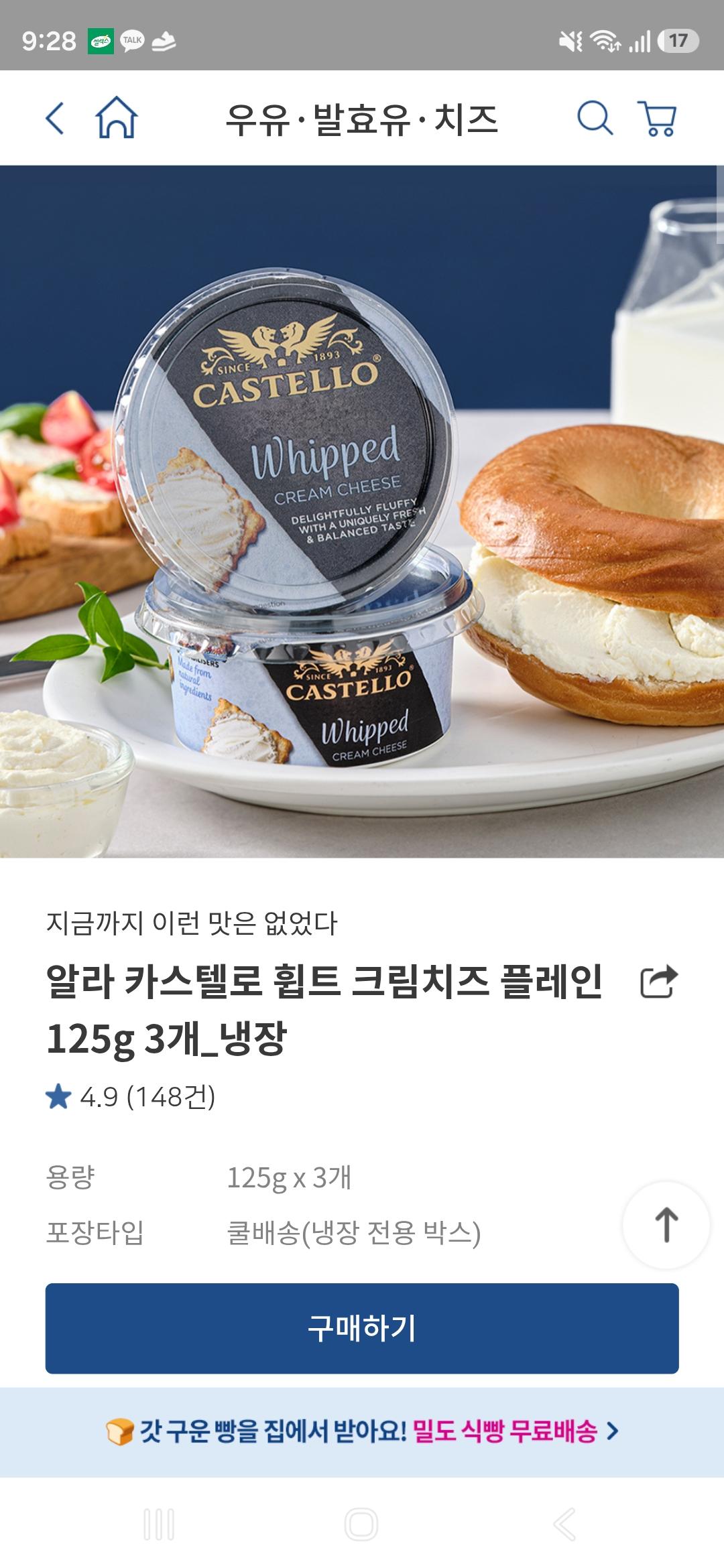
Task: Open the 밀도 식빵 무료배송 banner
Action: pos(362,1431)
